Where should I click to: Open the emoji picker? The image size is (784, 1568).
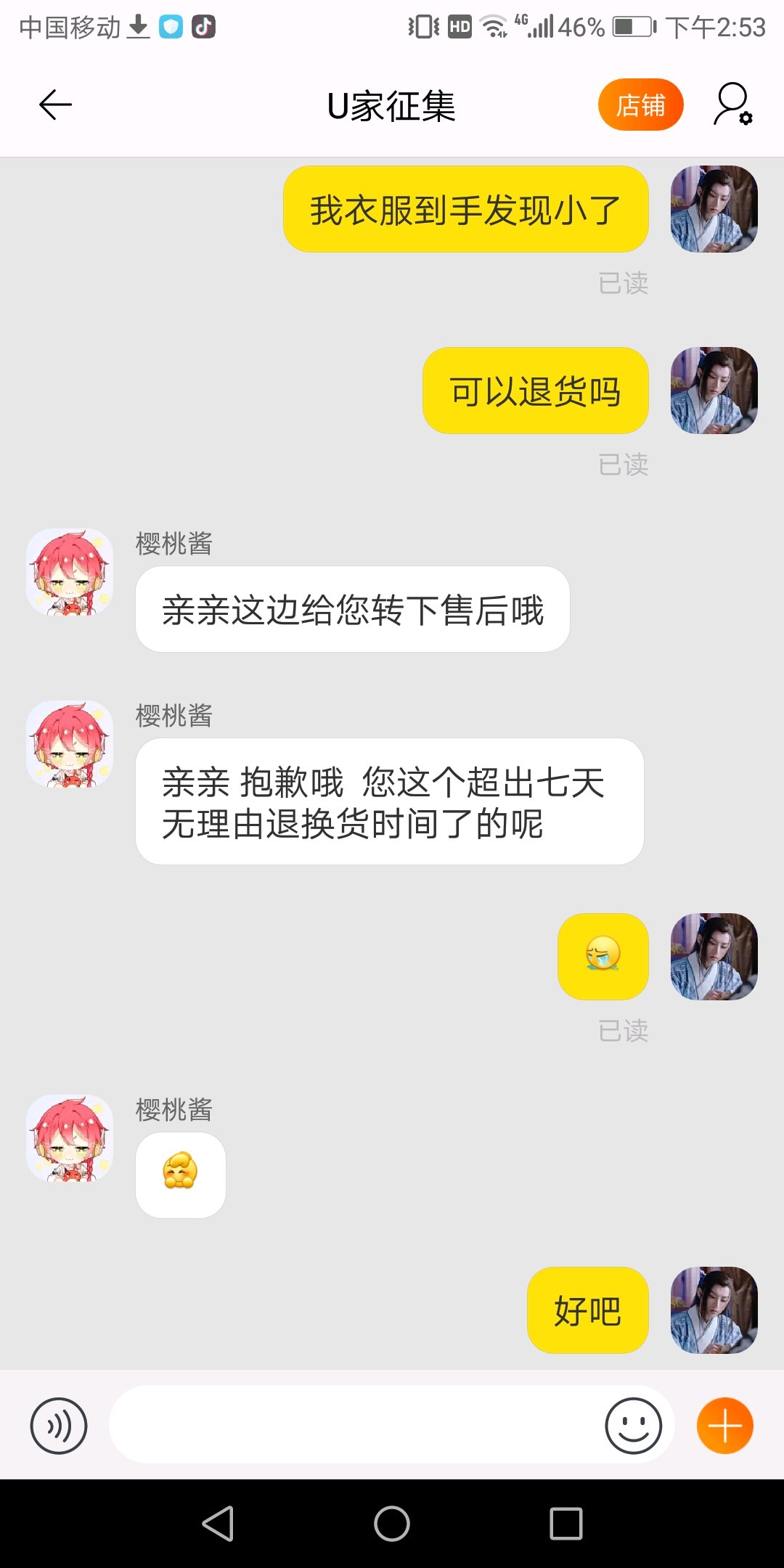pyautogui.click(x=633, y=1426)
